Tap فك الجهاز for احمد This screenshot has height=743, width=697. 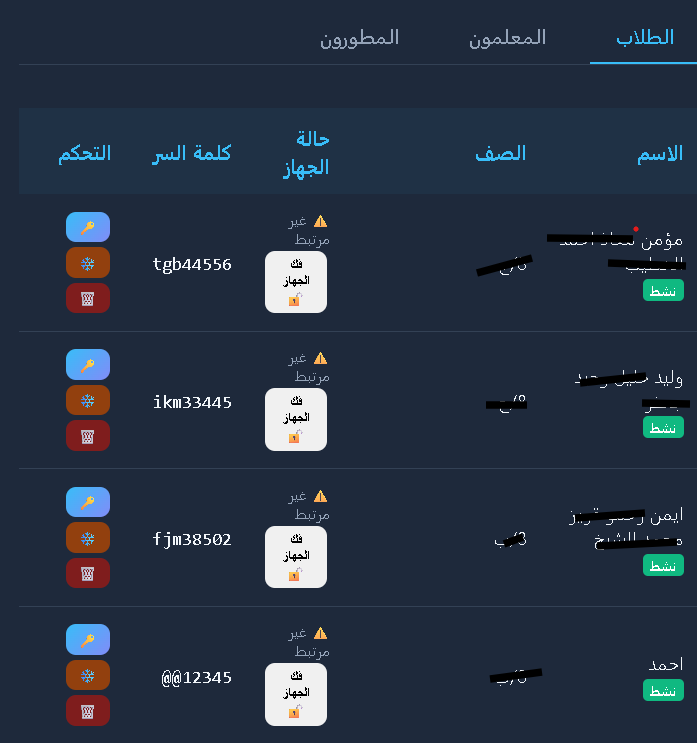pyautogui.click(x=295, y=694)
